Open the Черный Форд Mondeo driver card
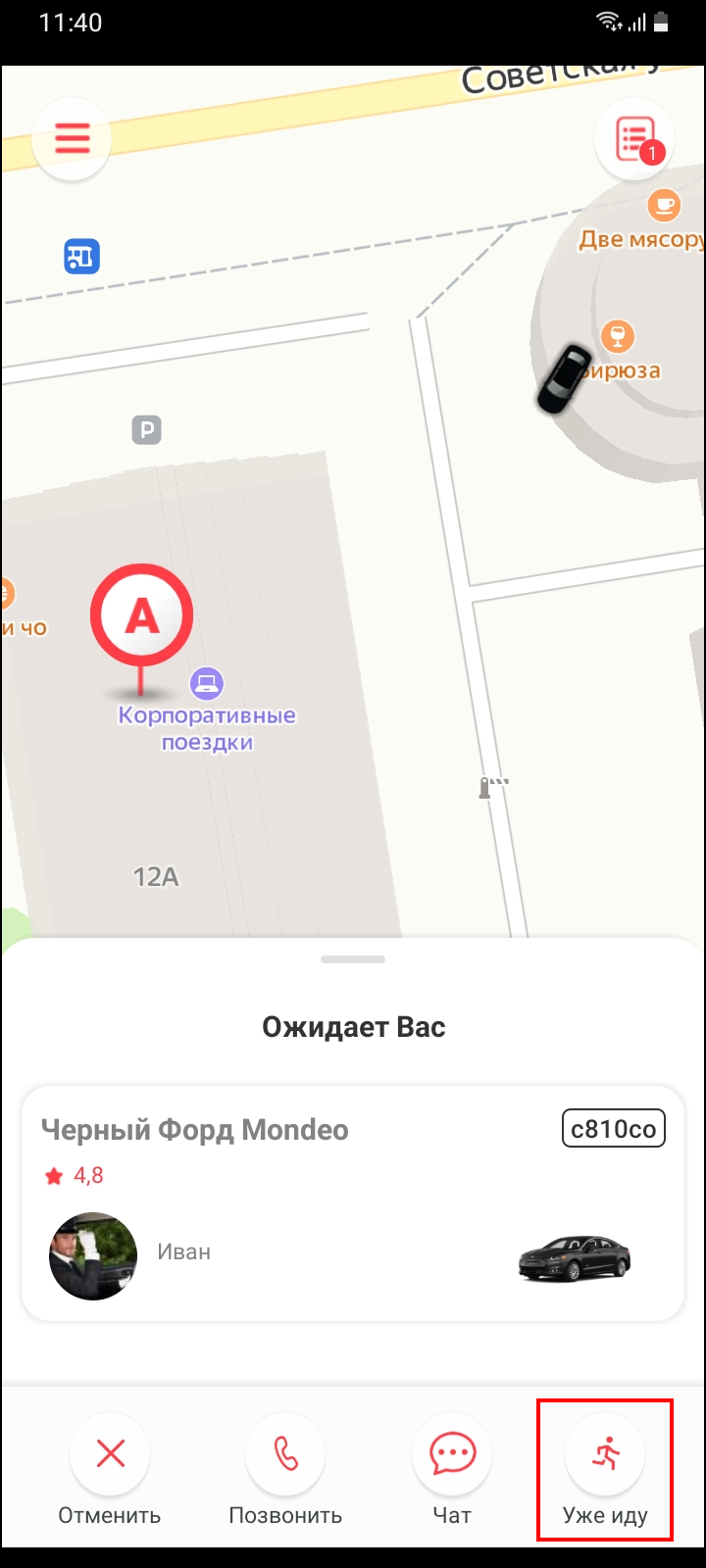The width and height of the screenshot is (706, 1568). coord(353,1203)
